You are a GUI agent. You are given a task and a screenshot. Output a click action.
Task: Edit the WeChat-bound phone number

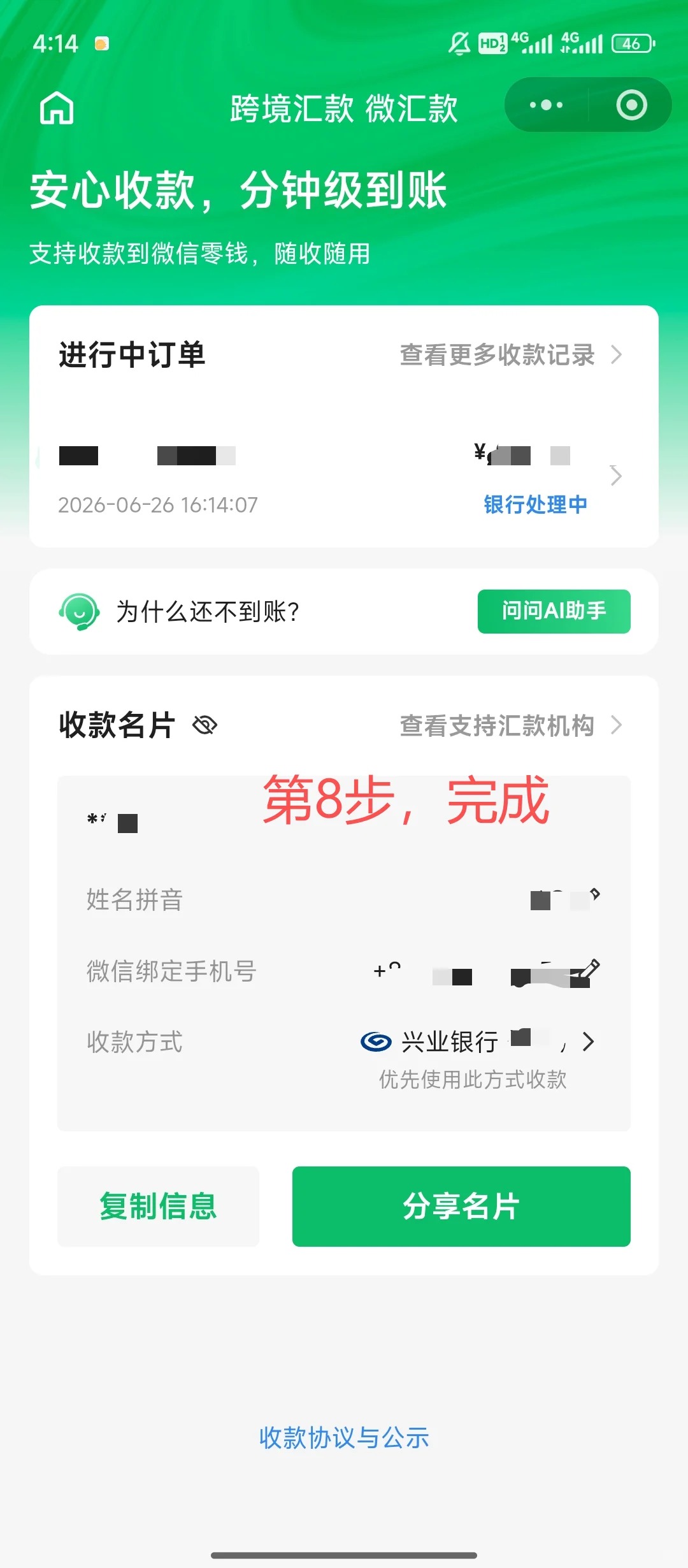[x=589, y=969]
